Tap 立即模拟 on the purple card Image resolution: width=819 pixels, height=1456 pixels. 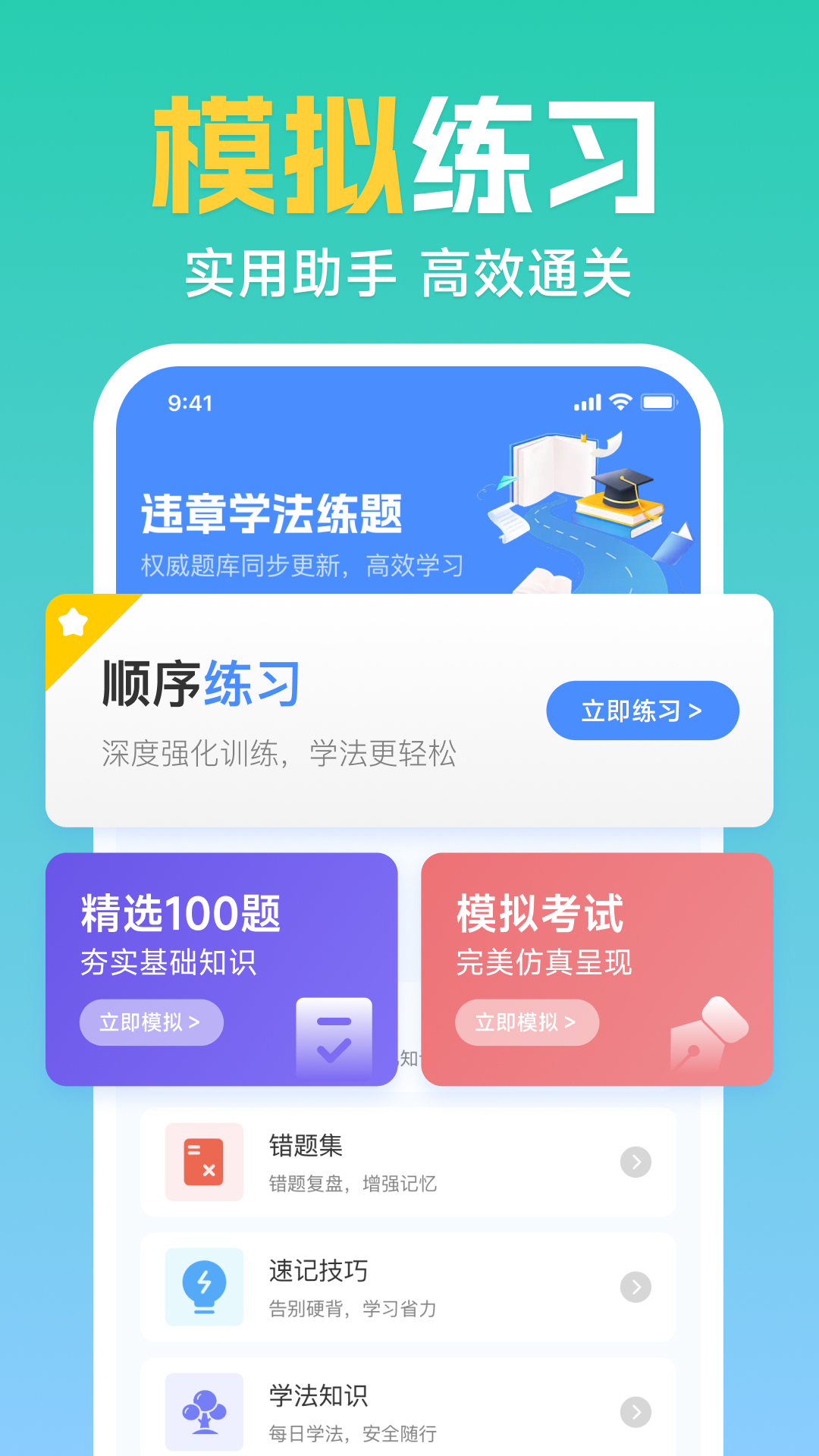click(151, 1022)
